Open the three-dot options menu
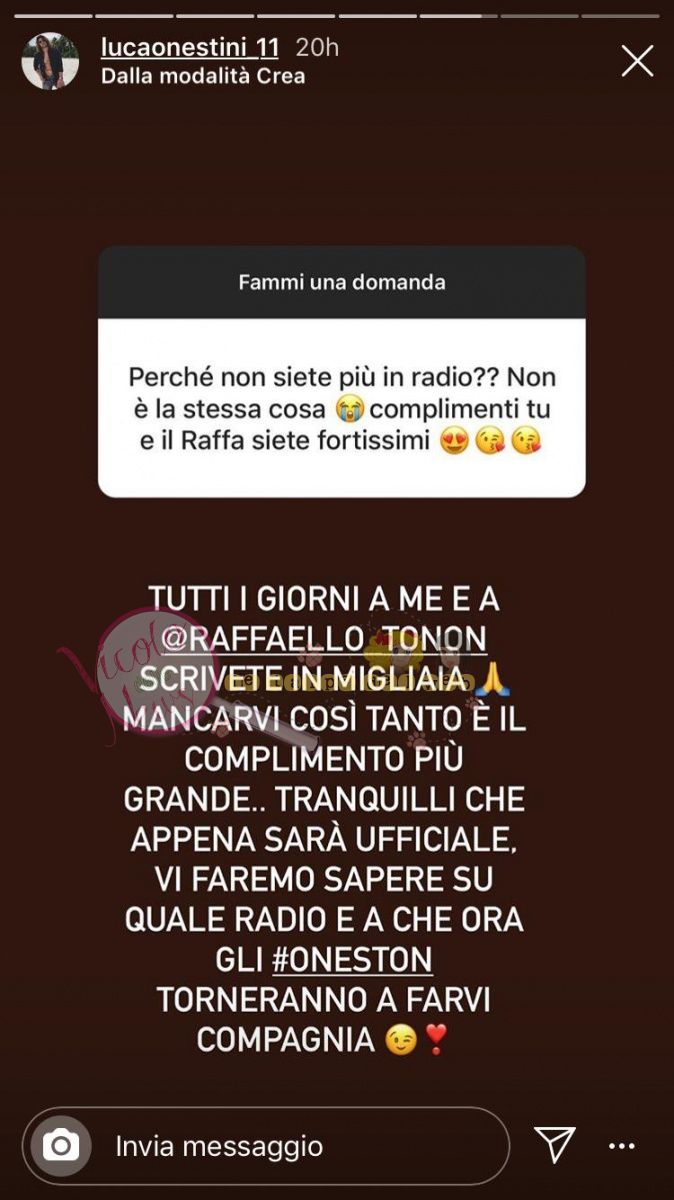 622,1145
